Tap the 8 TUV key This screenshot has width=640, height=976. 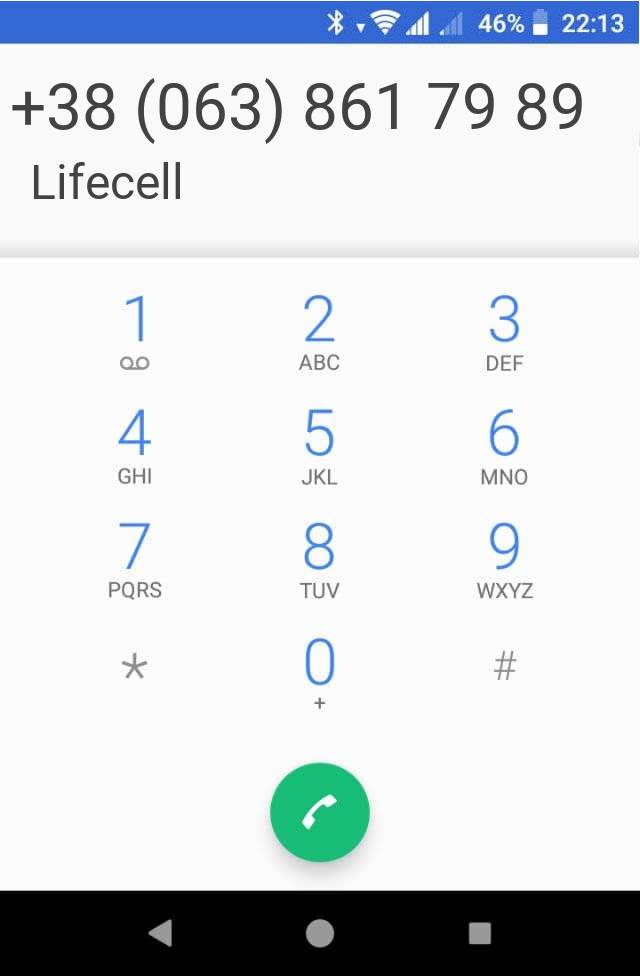tap(319, 560)
